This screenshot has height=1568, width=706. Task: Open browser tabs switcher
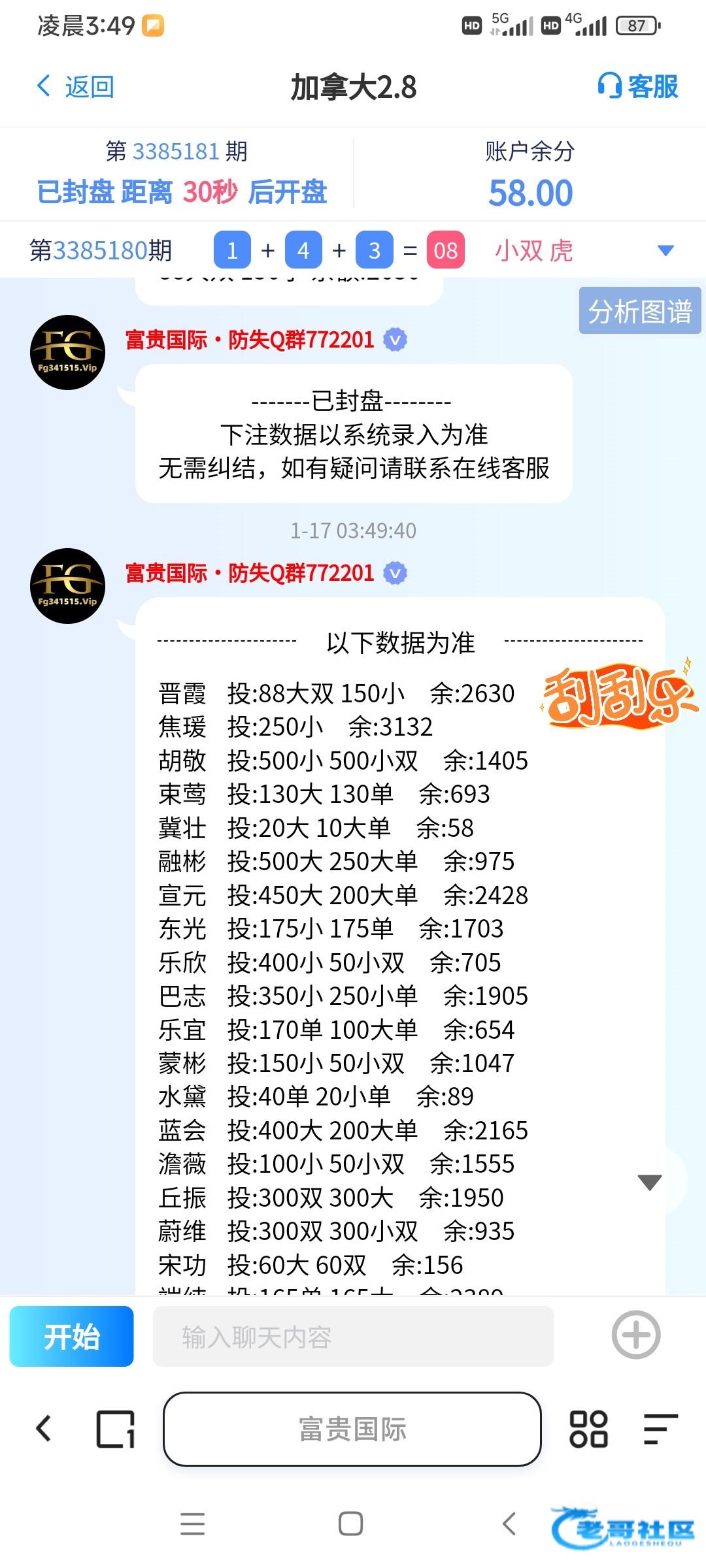tap(116, 1429)
